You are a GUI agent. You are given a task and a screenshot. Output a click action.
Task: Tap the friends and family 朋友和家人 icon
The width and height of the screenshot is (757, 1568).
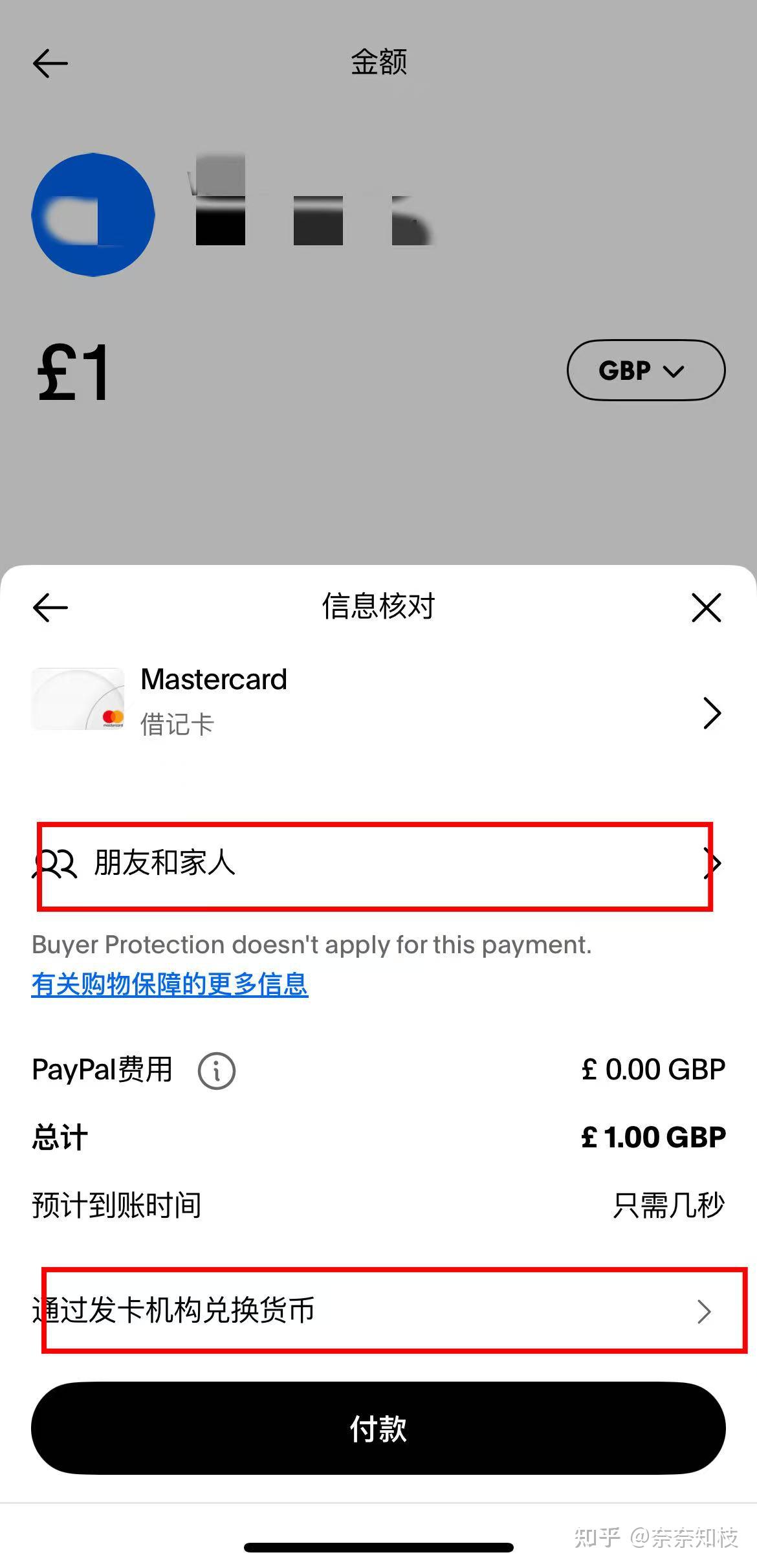point(55,863)
